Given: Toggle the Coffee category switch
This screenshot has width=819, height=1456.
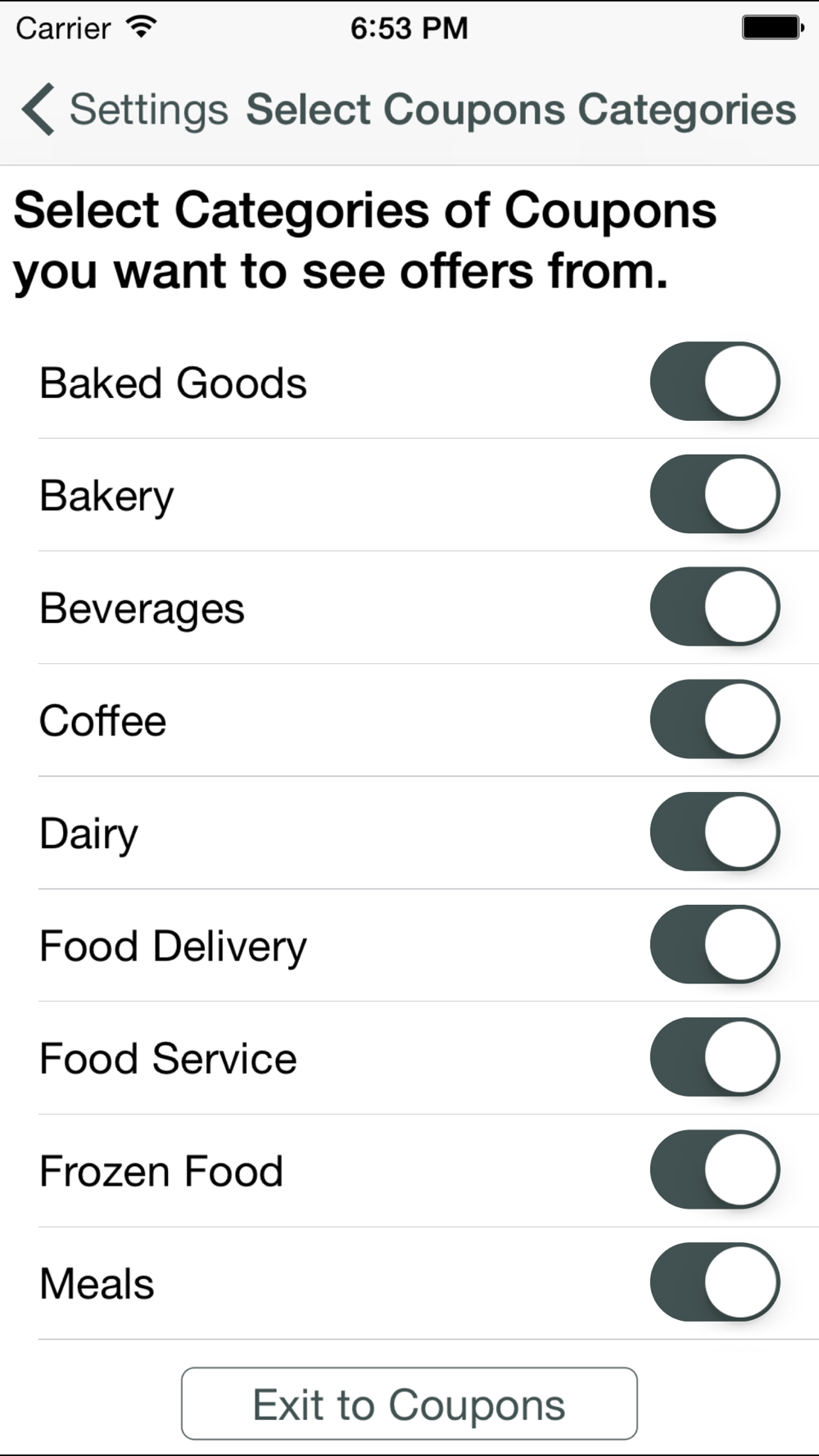Looking at the screenshot, I should pos(715,720).
